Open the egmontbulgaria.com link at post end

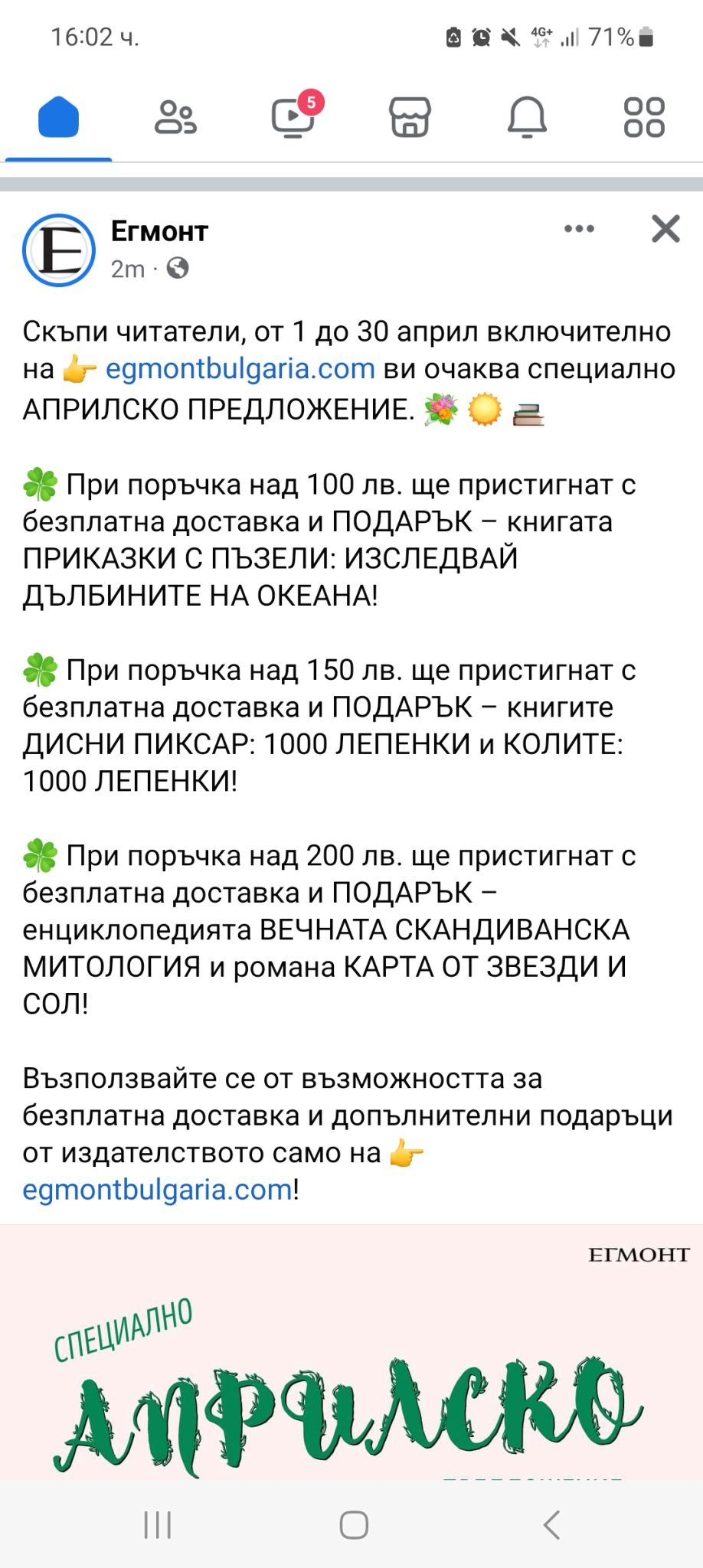point(157,1190)
